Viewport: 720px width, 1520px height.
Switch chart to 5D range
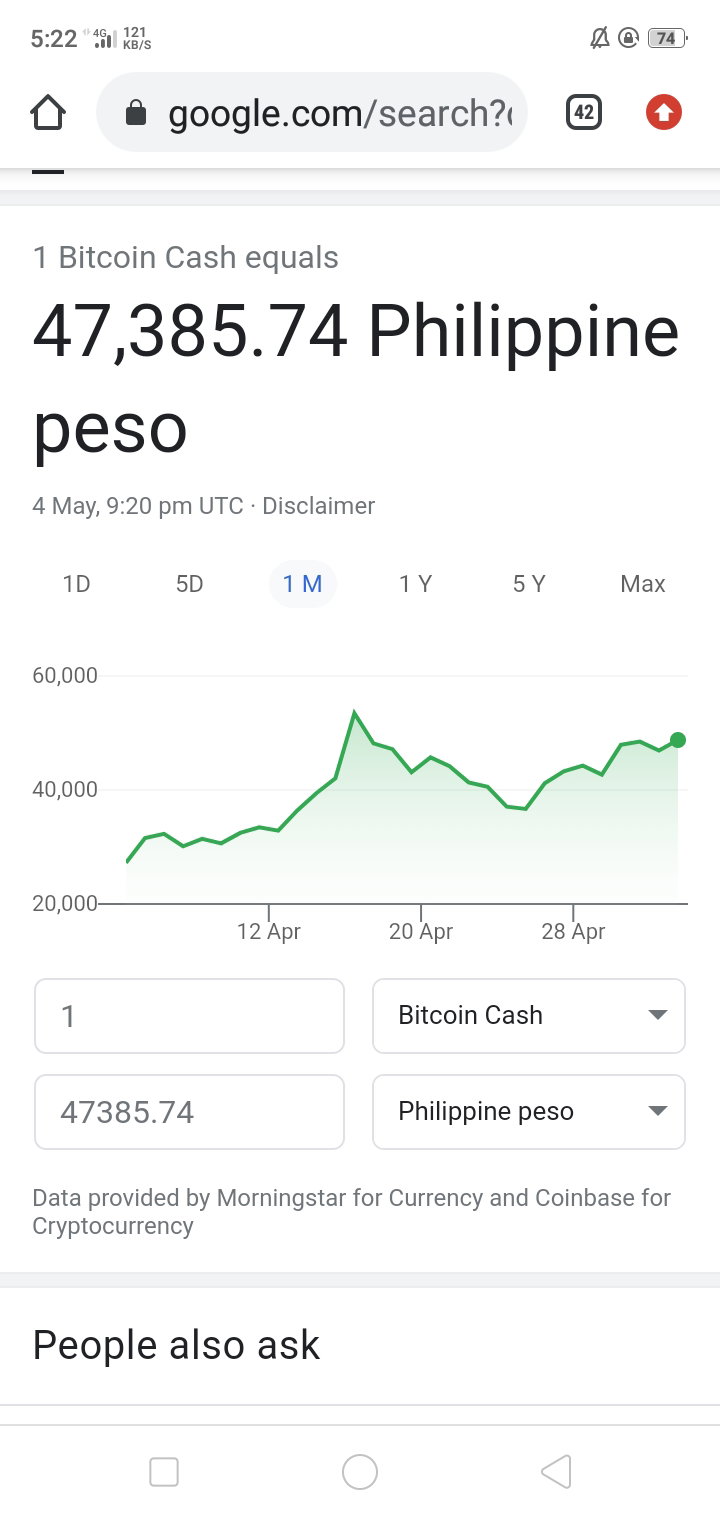point(189,584)
